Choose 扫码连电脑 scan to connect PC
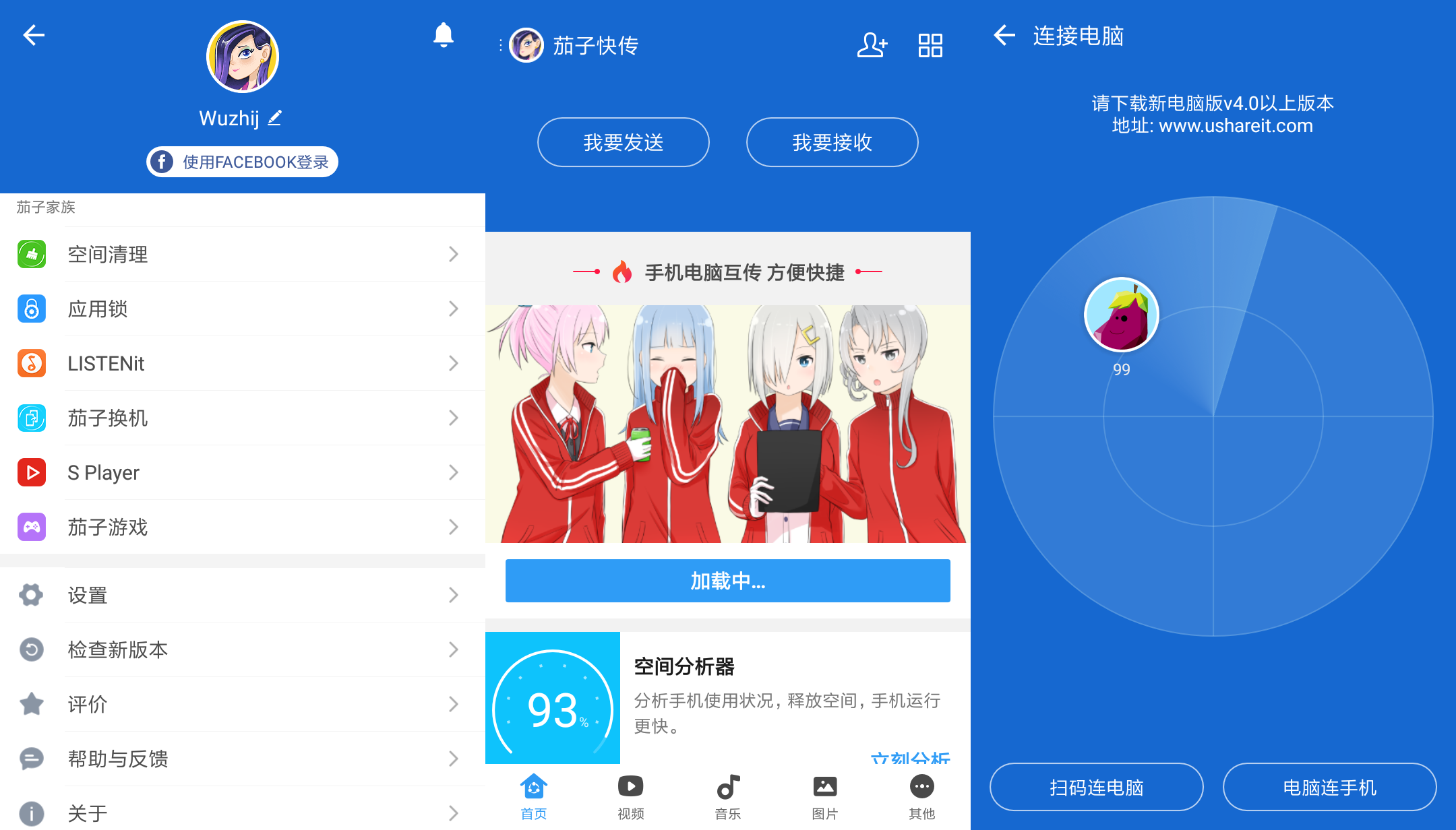This screenshot has height=830, width=1456. (1096, 787)
